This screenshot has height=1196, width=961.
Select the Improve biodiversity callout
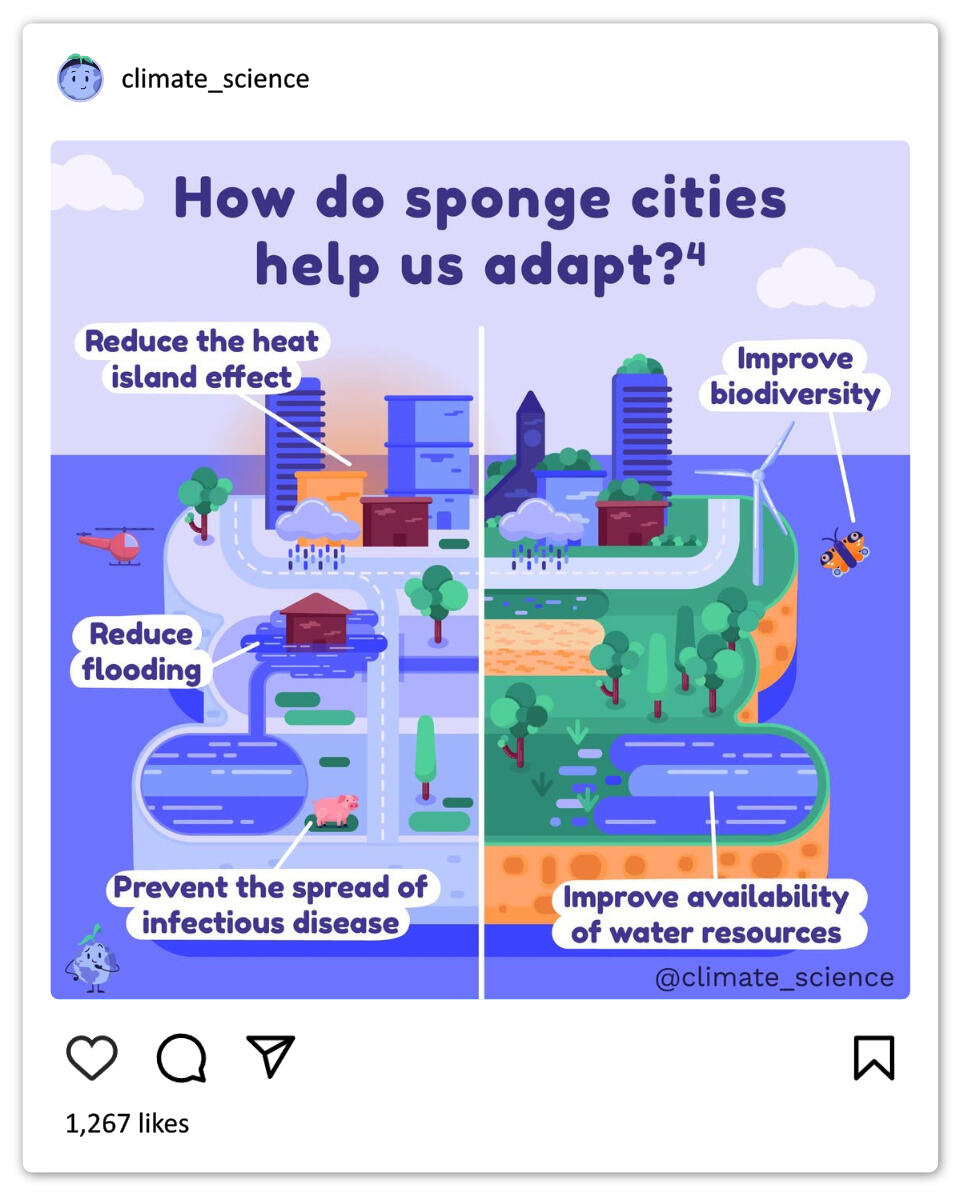(x=795, y=377)
